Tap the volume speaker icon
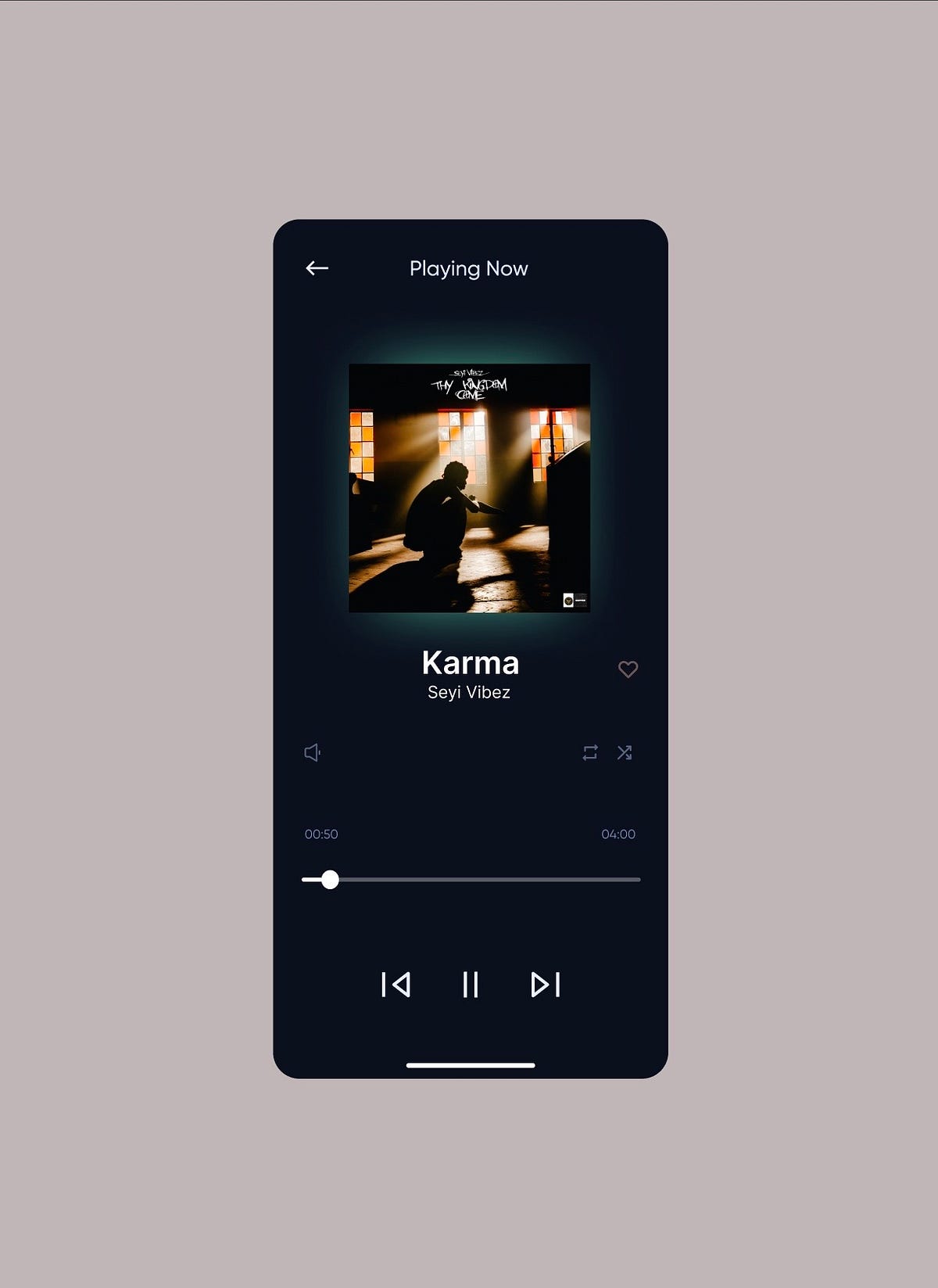This screenshot has width=938, height=1288. point(312,752)
